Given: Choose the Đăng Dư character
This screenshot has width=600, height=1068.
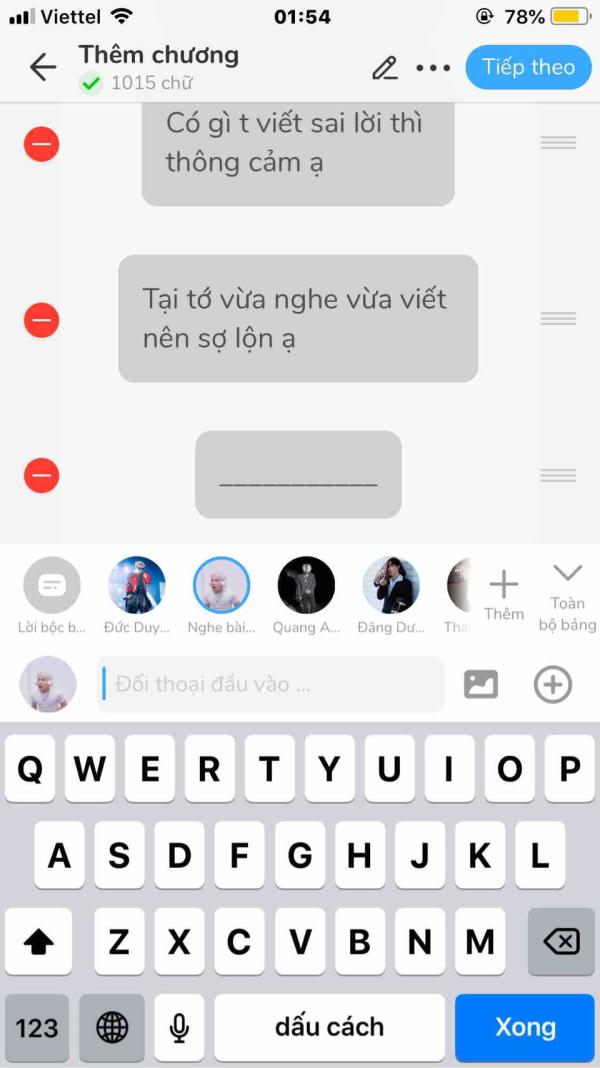Looking at the screenshot, I should click(x=391, y=586).
